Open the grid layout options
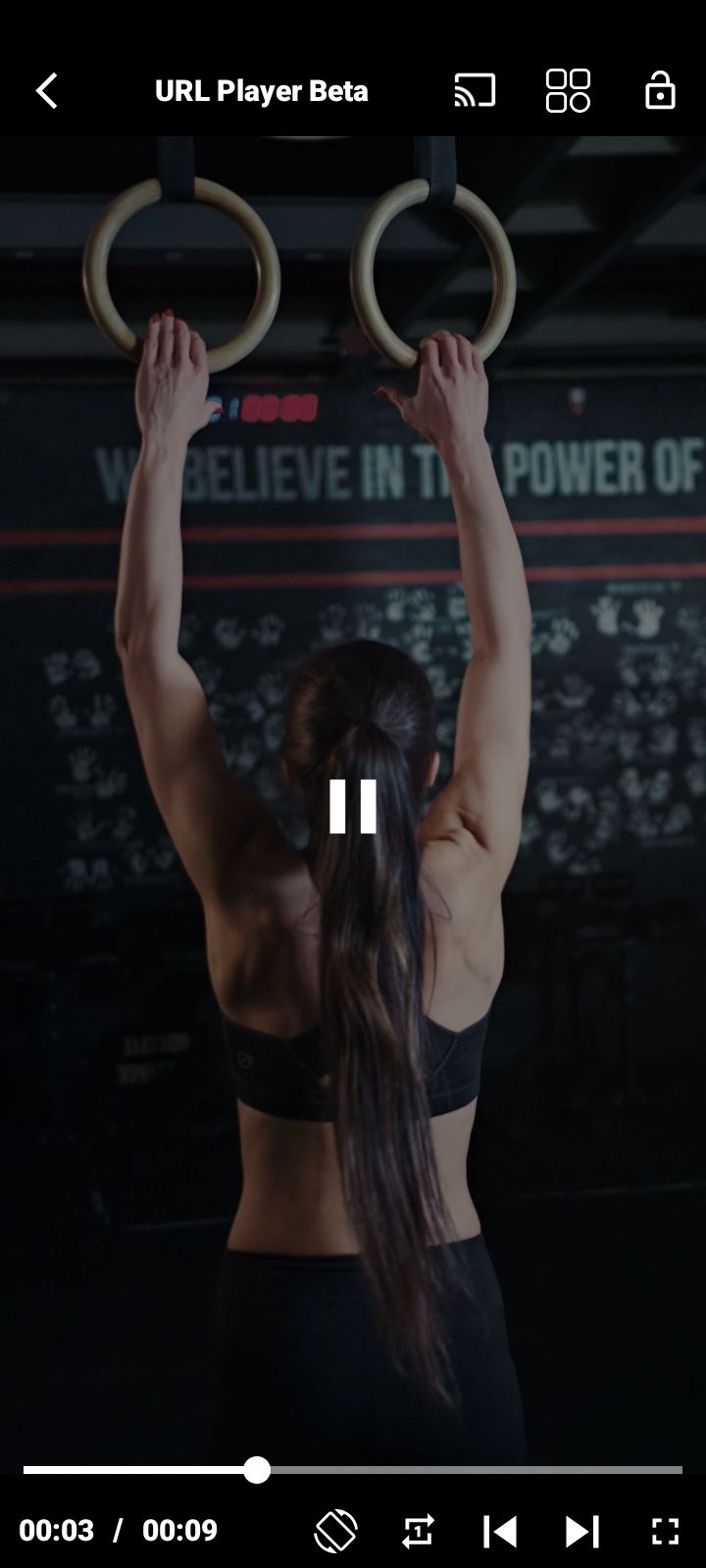Image resolution: width=706 pixels, height=1568 pixels. pos(568,91)
